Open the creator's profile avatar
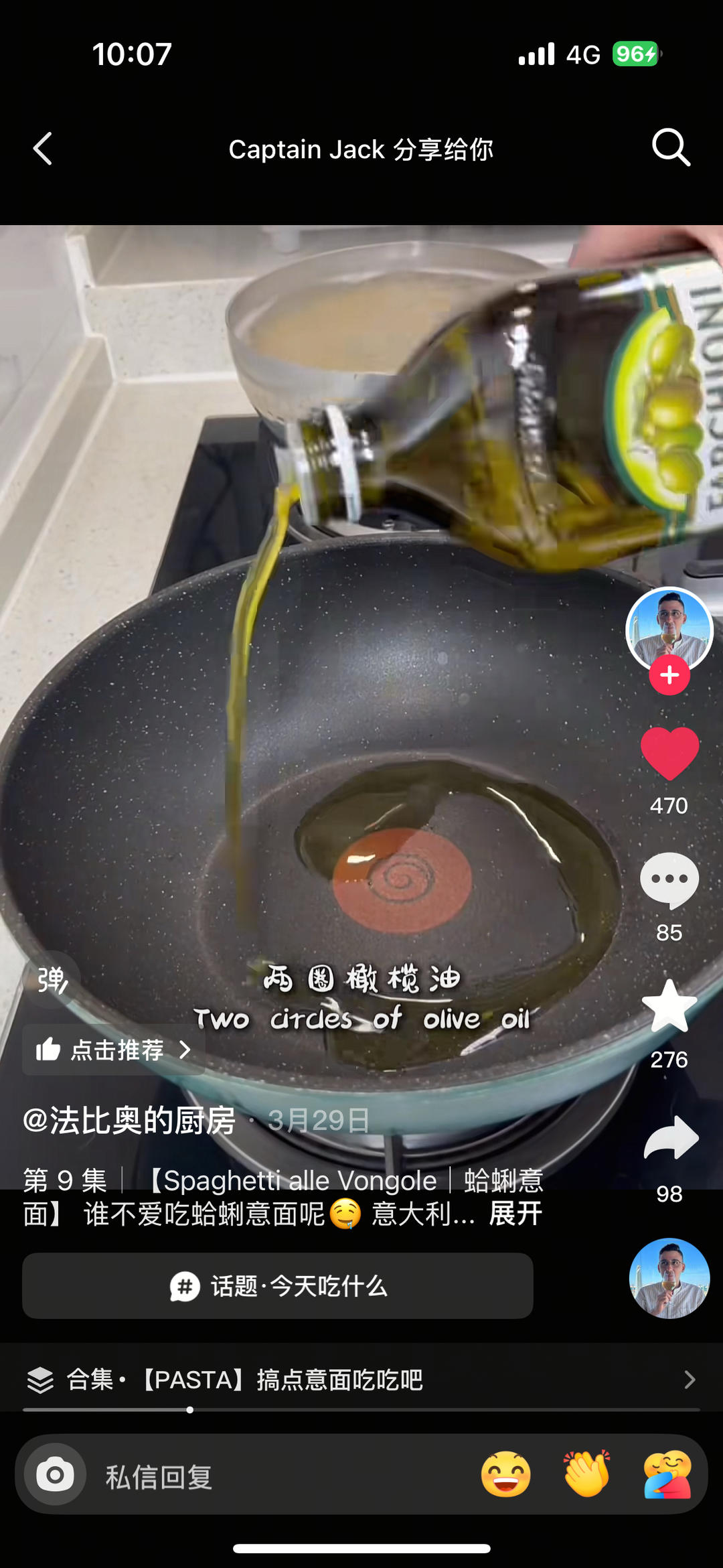 [x=669, y=628]
